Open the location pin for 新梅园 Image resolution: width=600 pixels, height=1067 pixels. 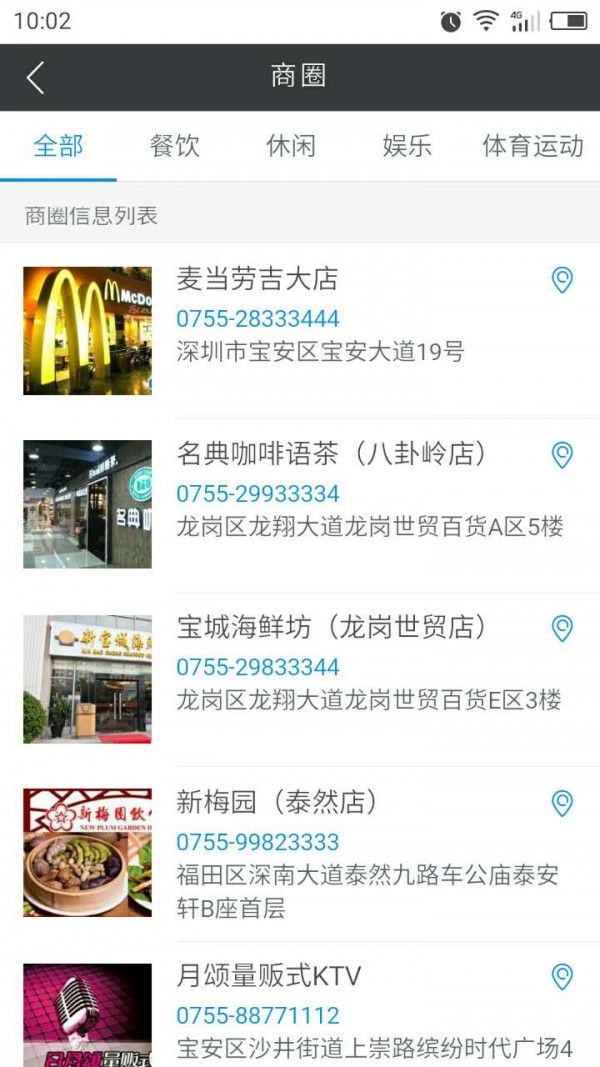[x=563, y=803]
